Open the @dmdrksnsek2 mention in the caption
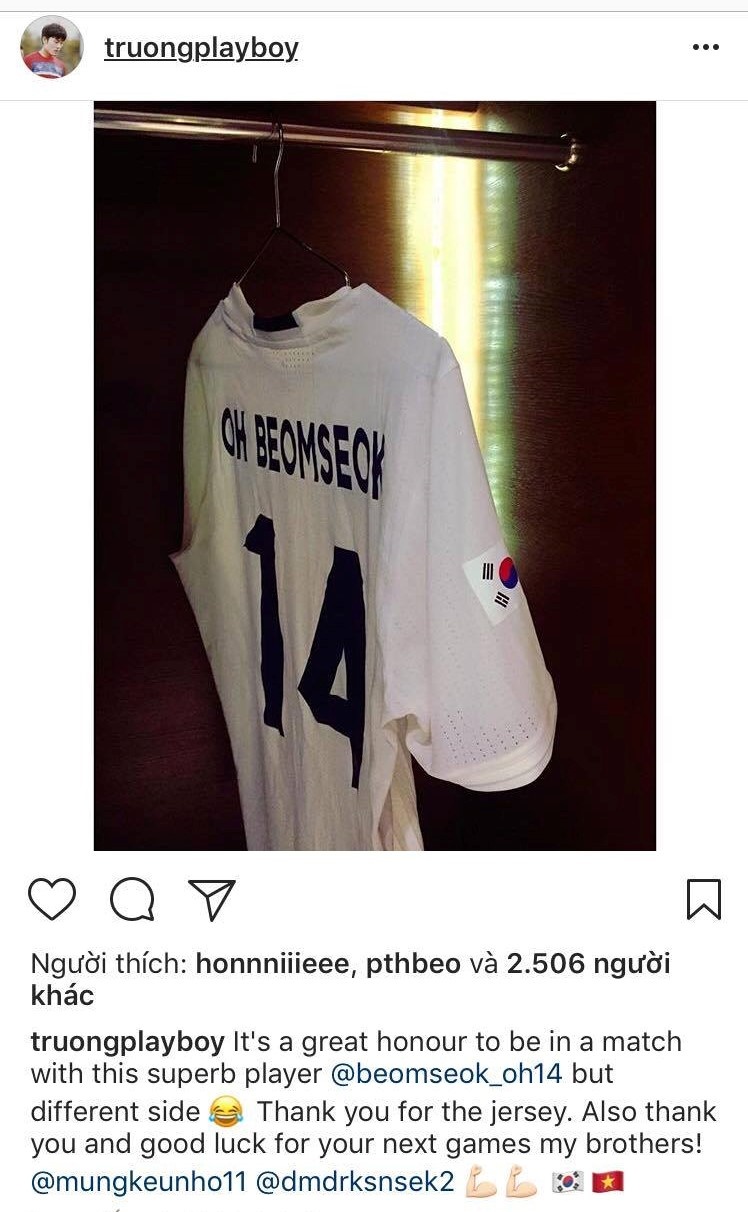The image size is (748, 1212). pos(355,1181)
